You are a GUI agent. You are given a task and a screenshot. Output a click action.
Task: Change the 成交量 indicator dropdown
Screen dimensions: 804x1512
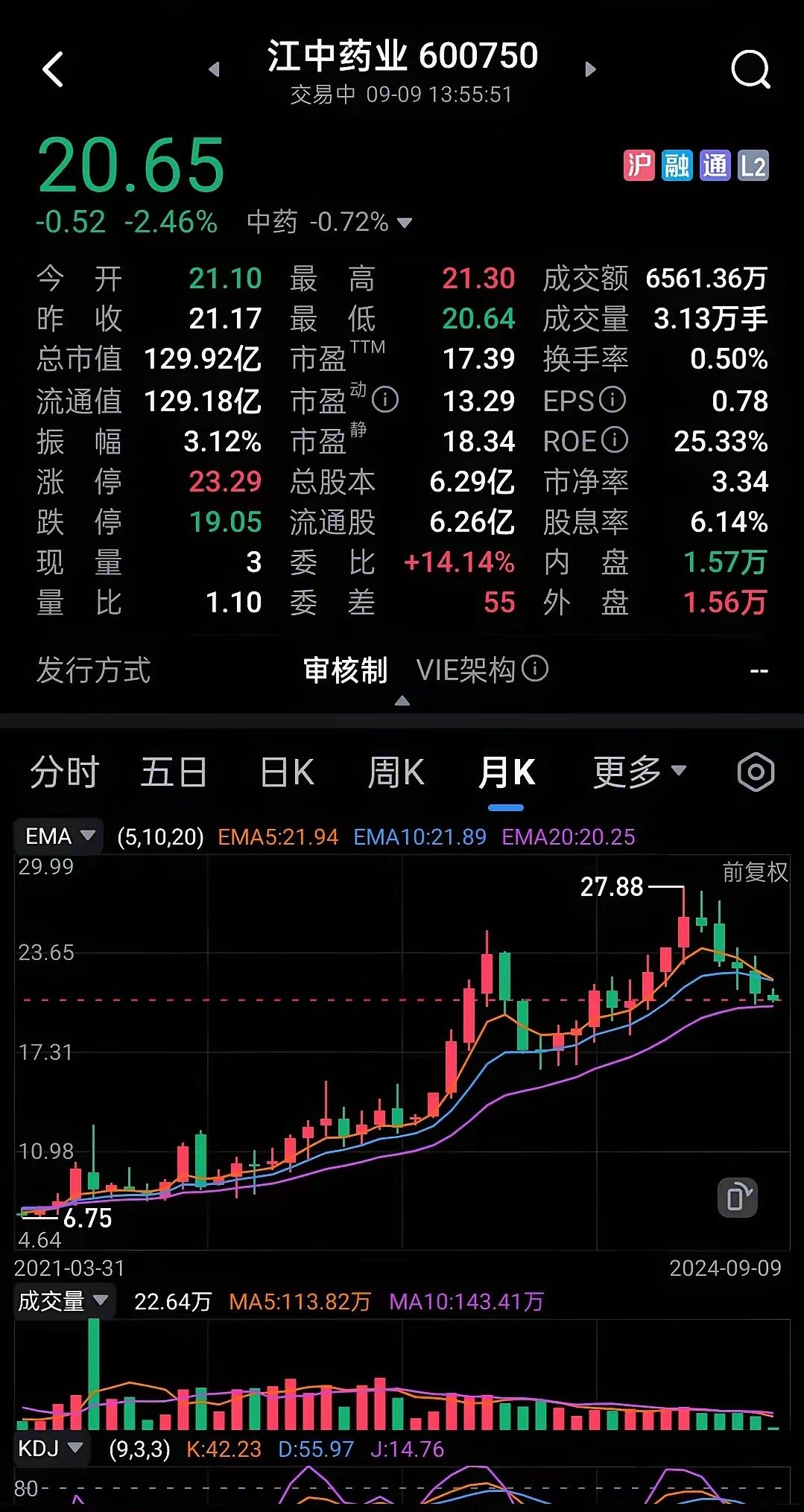point(65,1301)
